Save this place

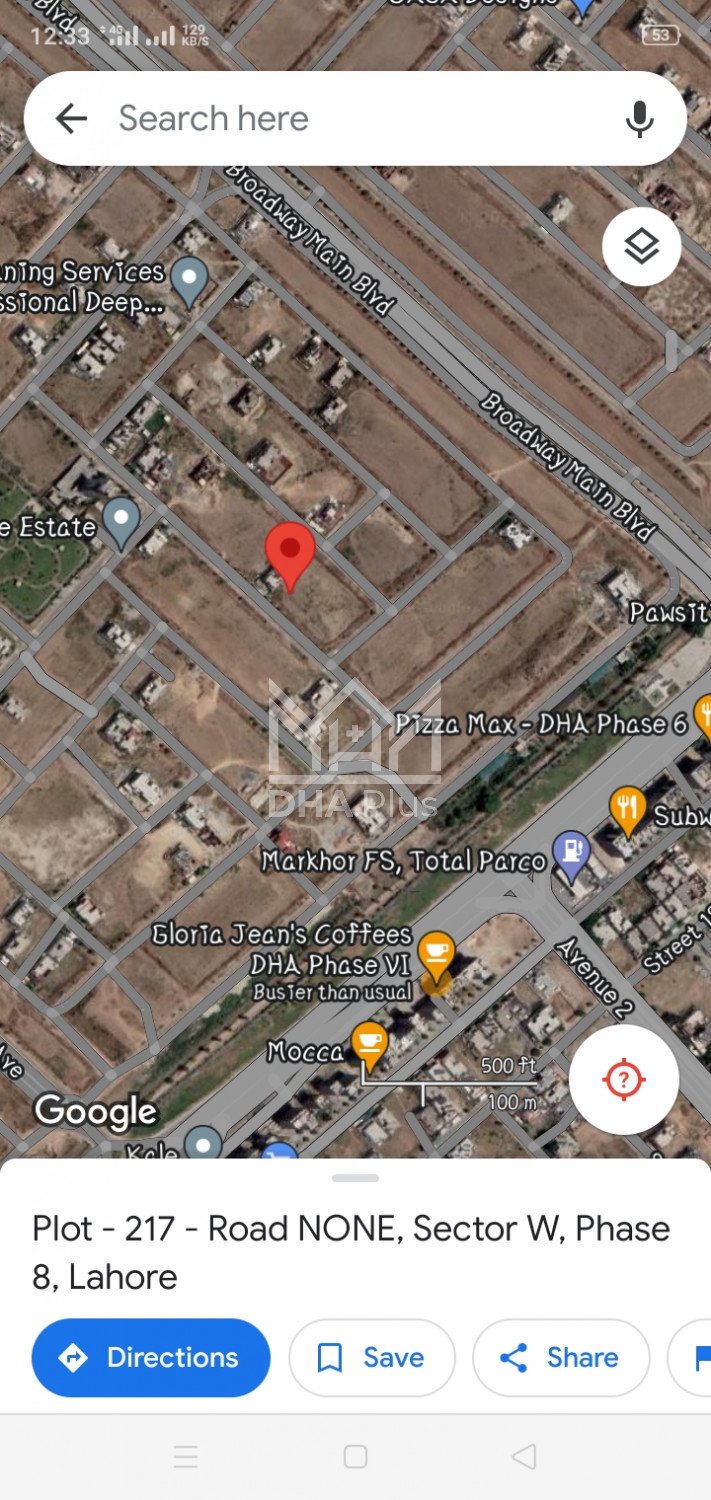click(x=371, y=1357)
